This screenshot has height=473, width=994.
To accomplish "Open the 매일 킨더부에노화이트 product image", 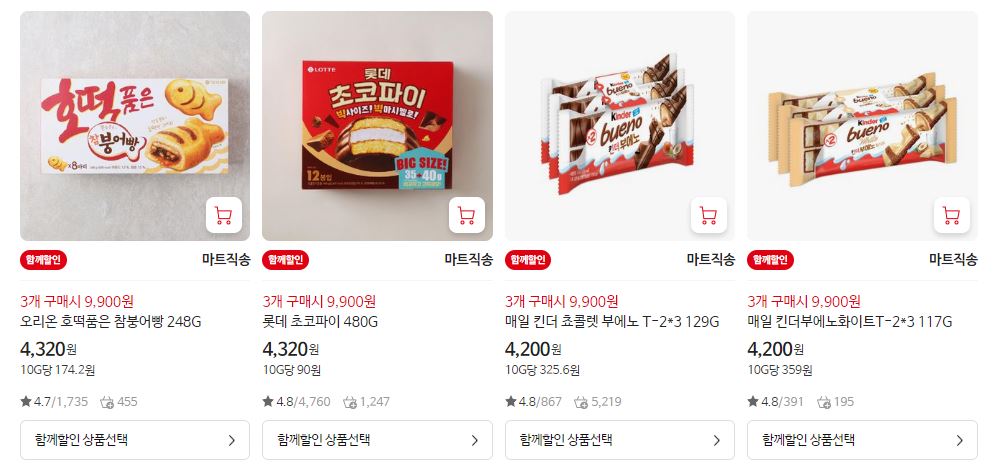I will pos(862,126).
